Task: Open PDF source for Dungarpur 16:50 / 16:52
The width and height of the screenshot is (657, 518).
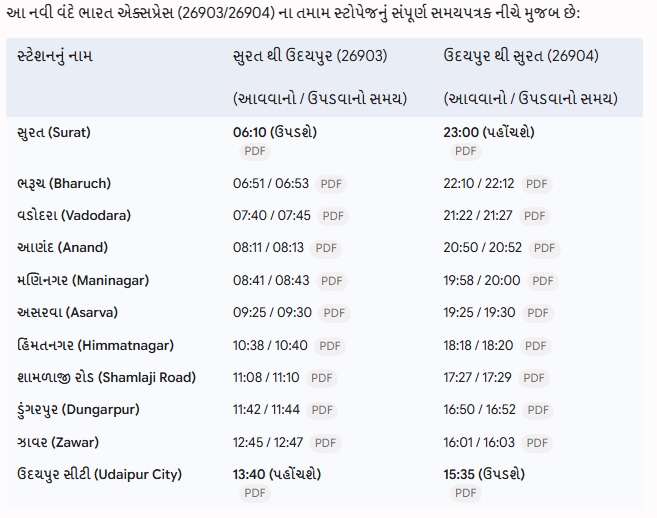Action: (x=538, y=410)
